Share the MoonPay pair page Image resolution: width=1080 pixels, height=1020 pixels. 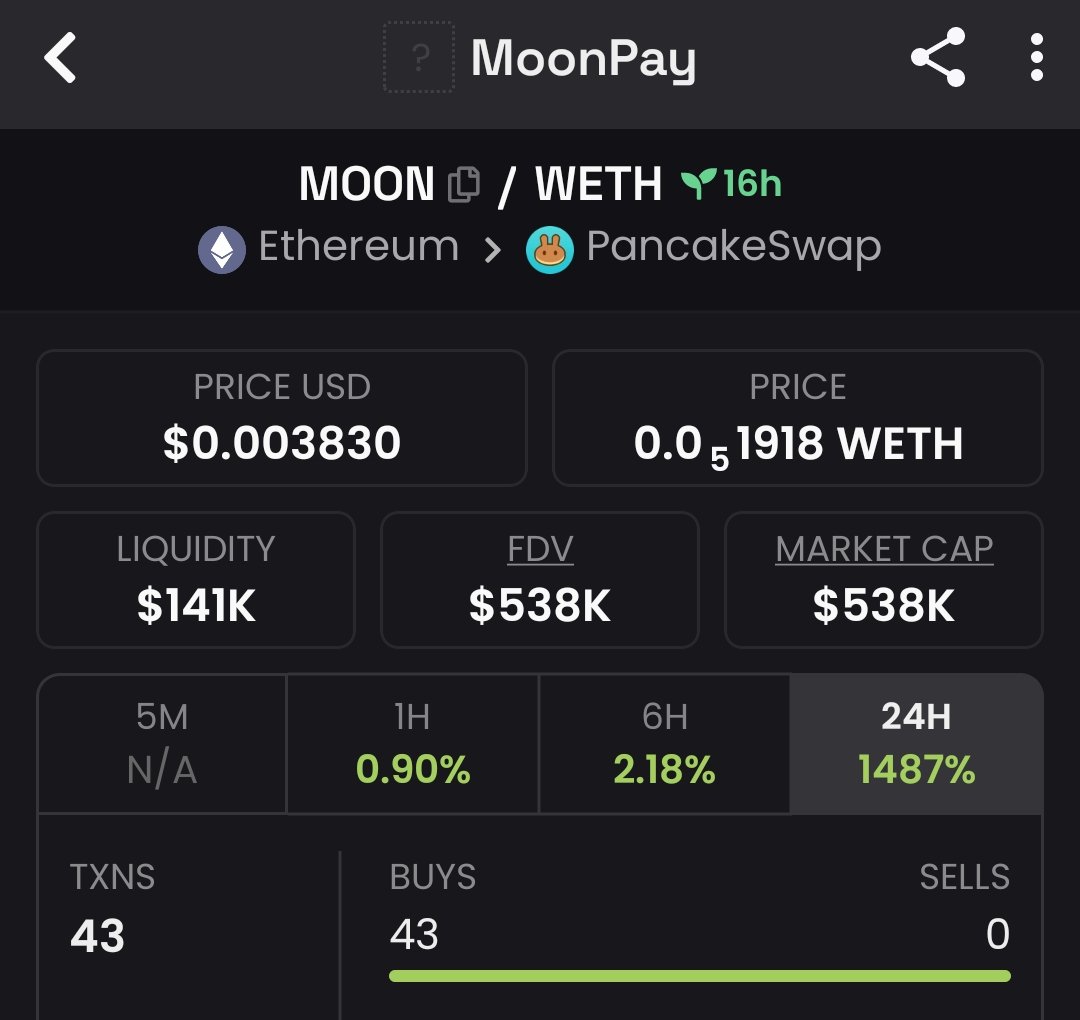[938, 58]
